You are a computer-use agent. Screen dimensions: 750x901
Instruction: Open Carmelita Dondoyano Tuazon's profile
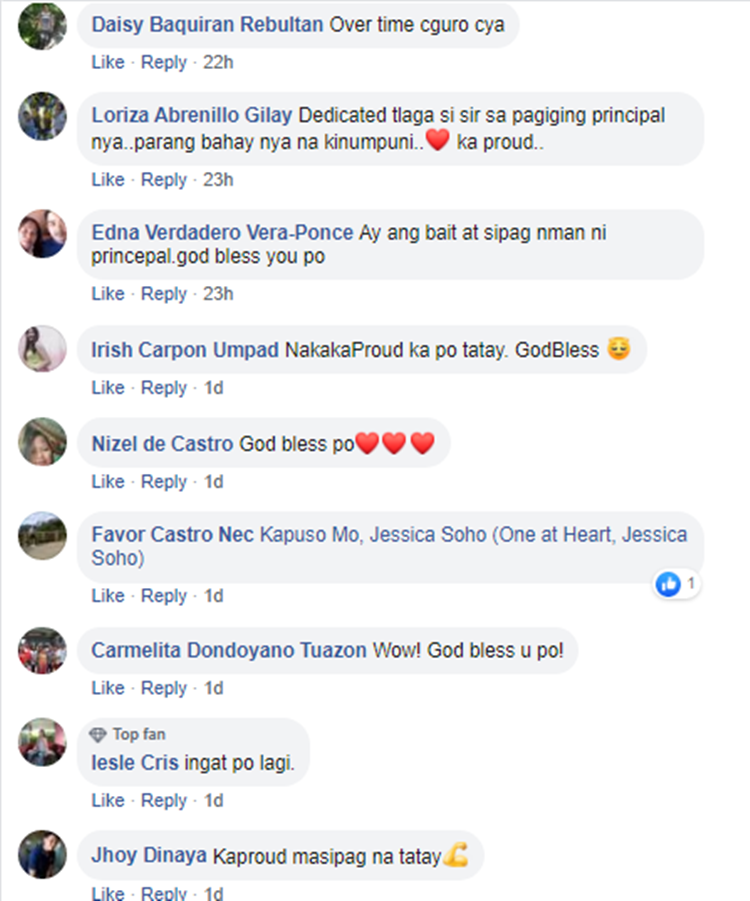[x=229, y=650]
